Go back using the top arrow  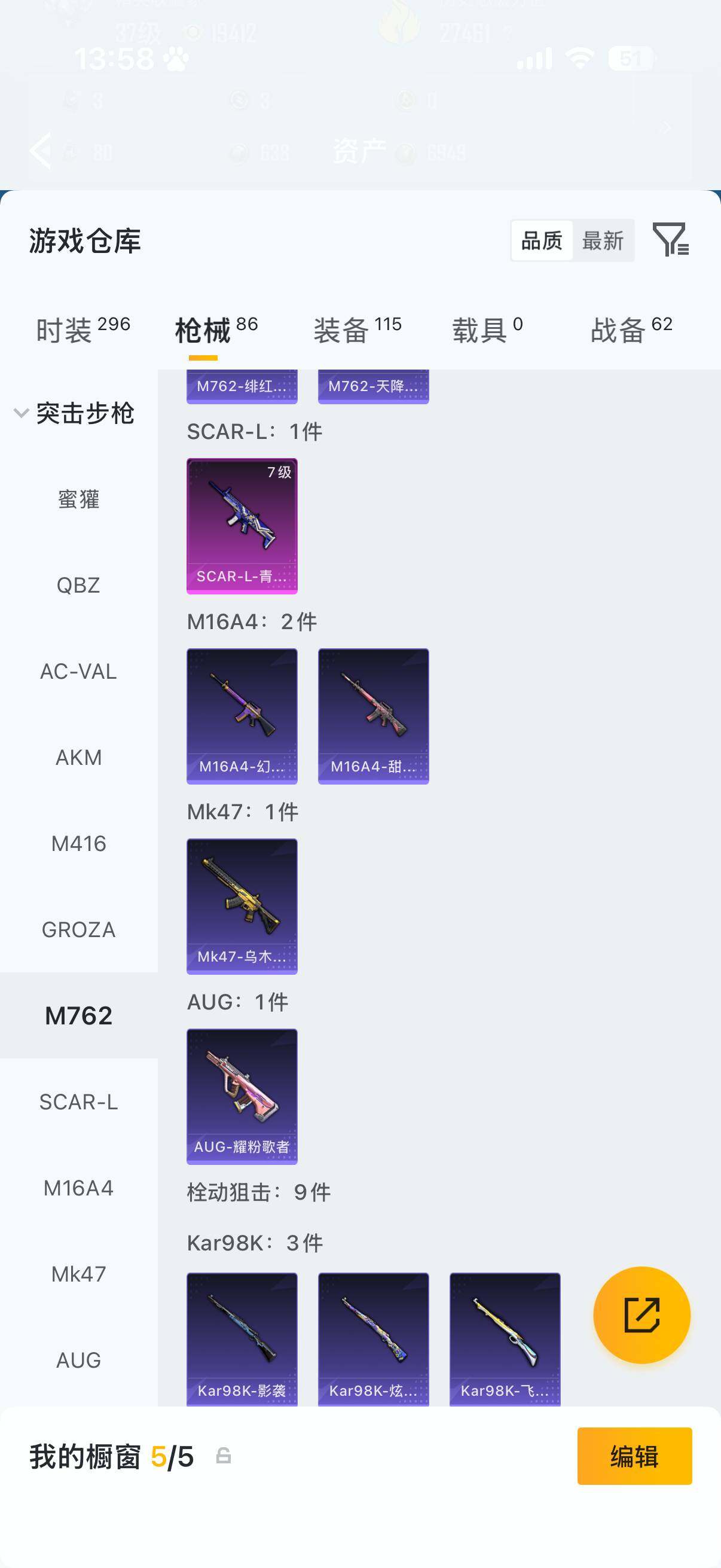point(41,150)
